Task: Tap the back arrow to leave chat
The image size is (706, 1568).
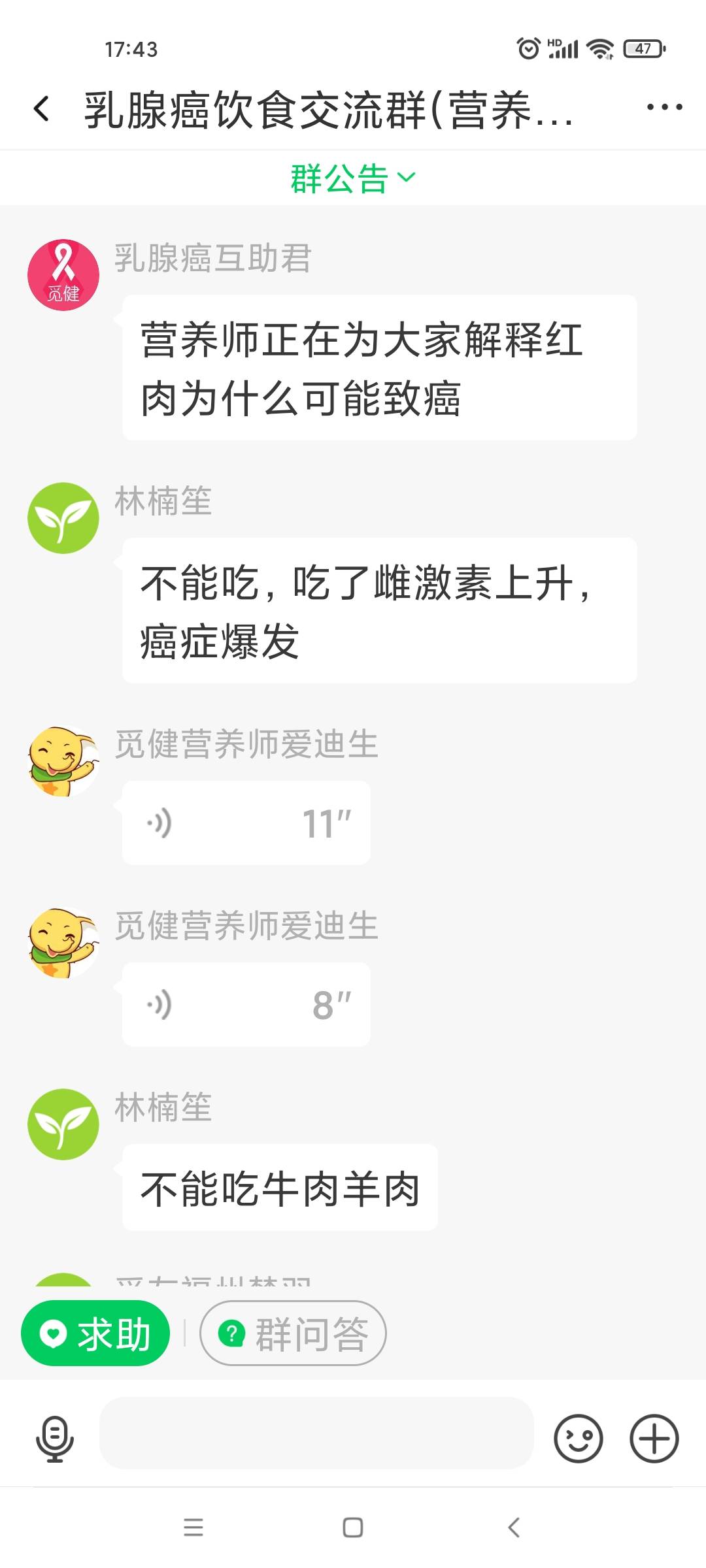Action: pos(41,108)
